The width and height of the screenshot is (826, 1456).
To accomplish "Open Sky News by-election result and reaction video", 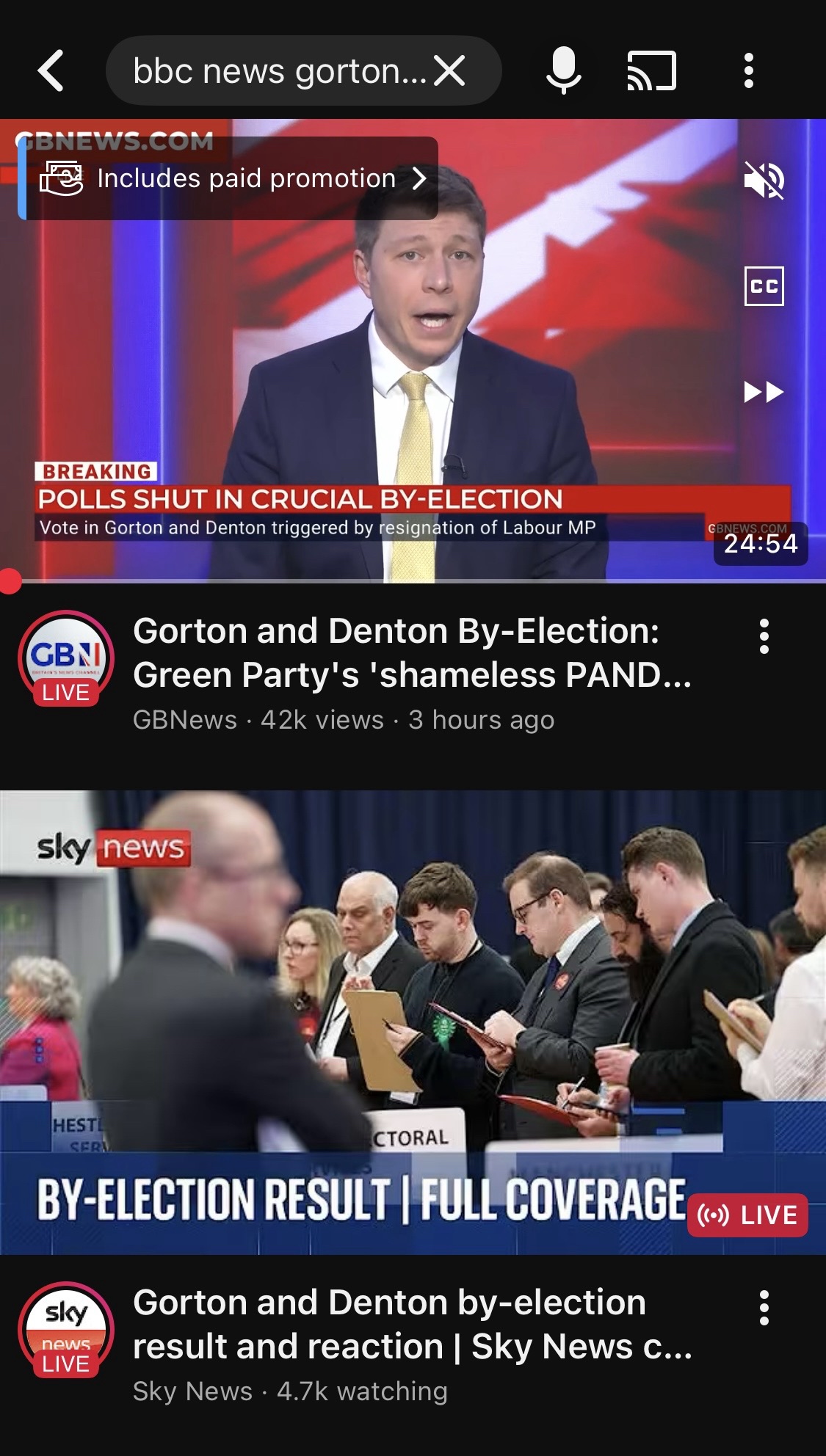I will pos(411,1324).
